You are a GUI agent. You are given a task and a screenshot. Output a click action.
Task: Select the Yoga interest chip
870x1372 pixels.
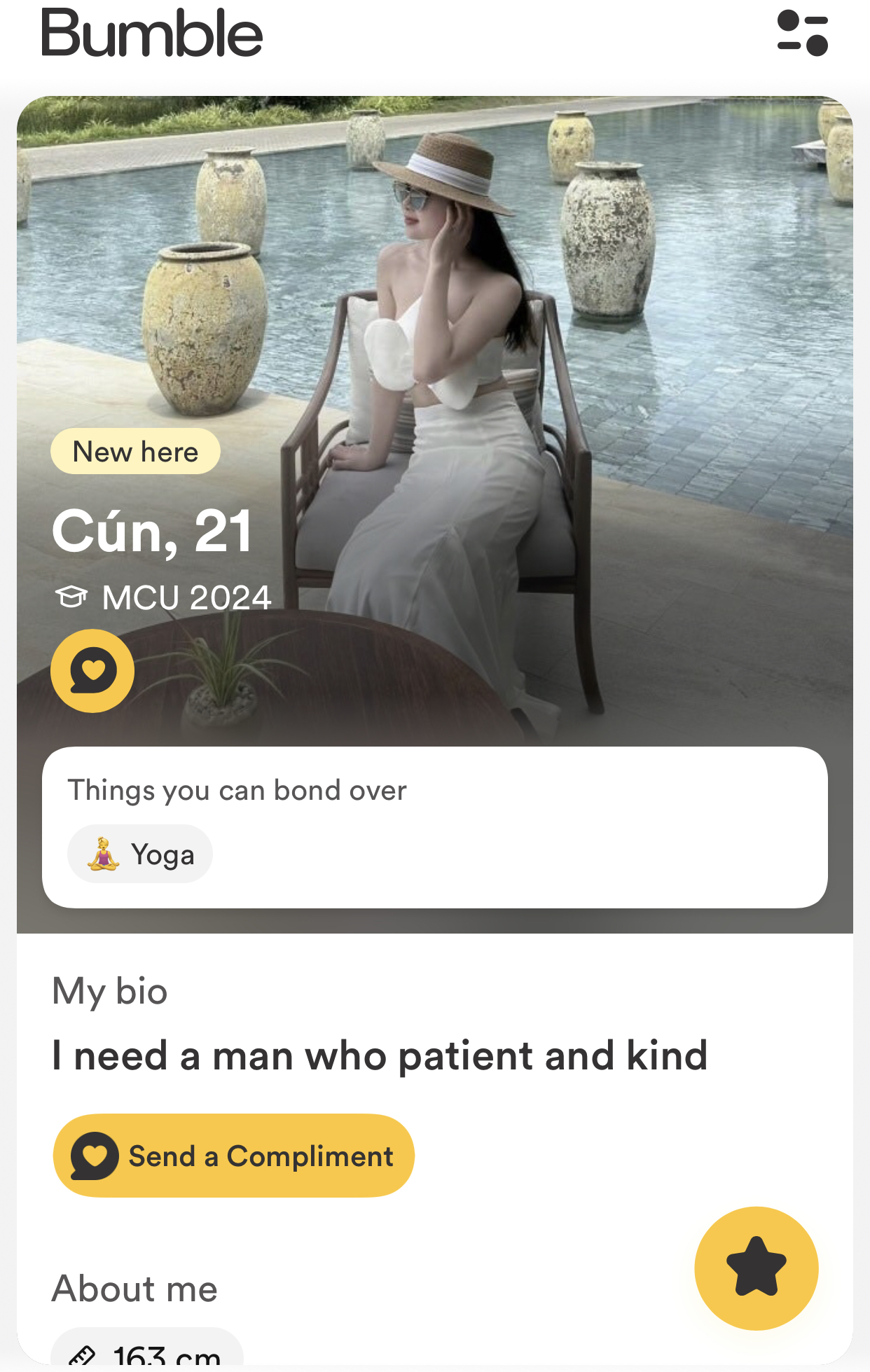(x=140, y=854)
